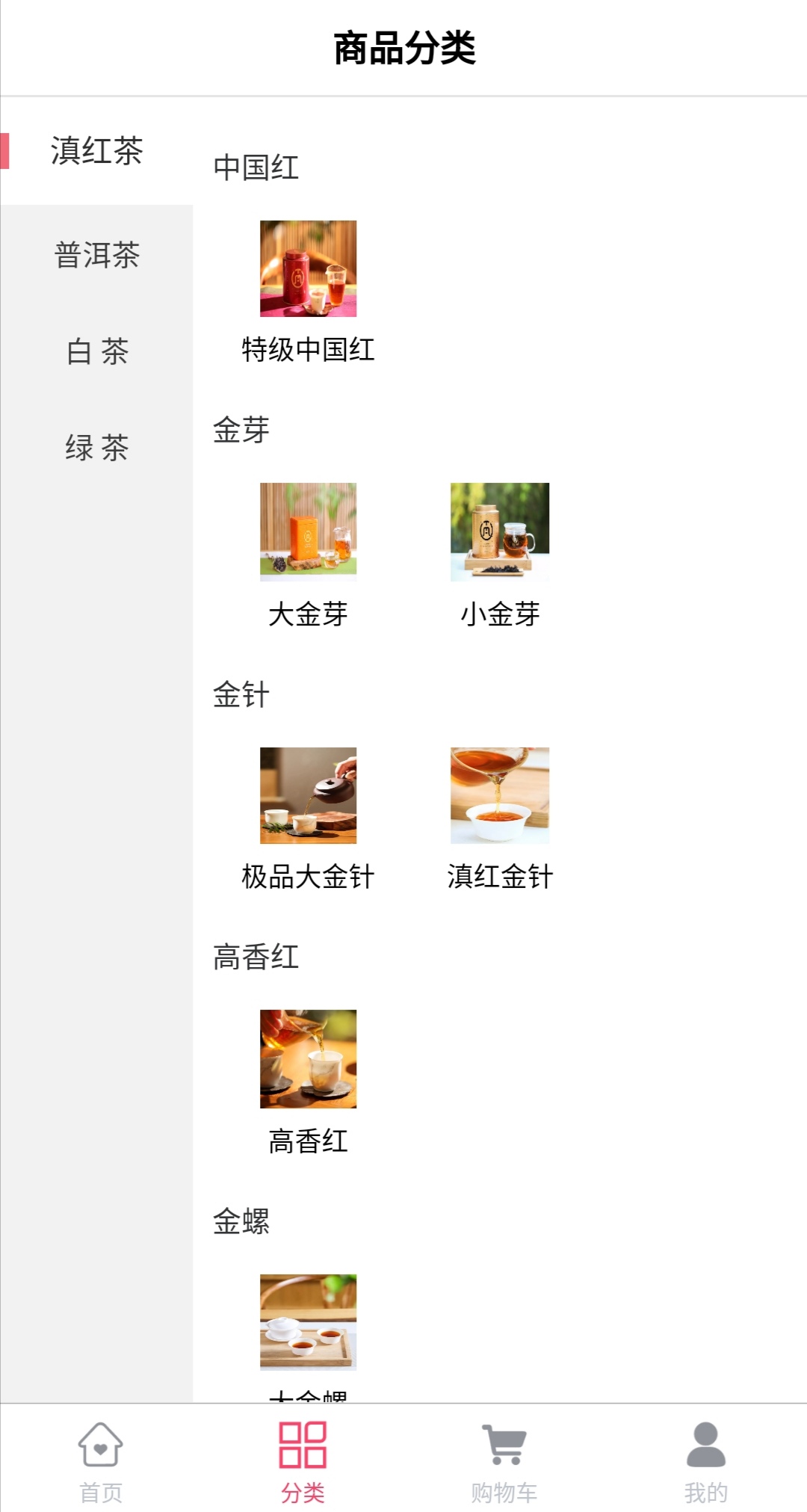Switch to the 普洱茶 category

click(x=96, y=255)
